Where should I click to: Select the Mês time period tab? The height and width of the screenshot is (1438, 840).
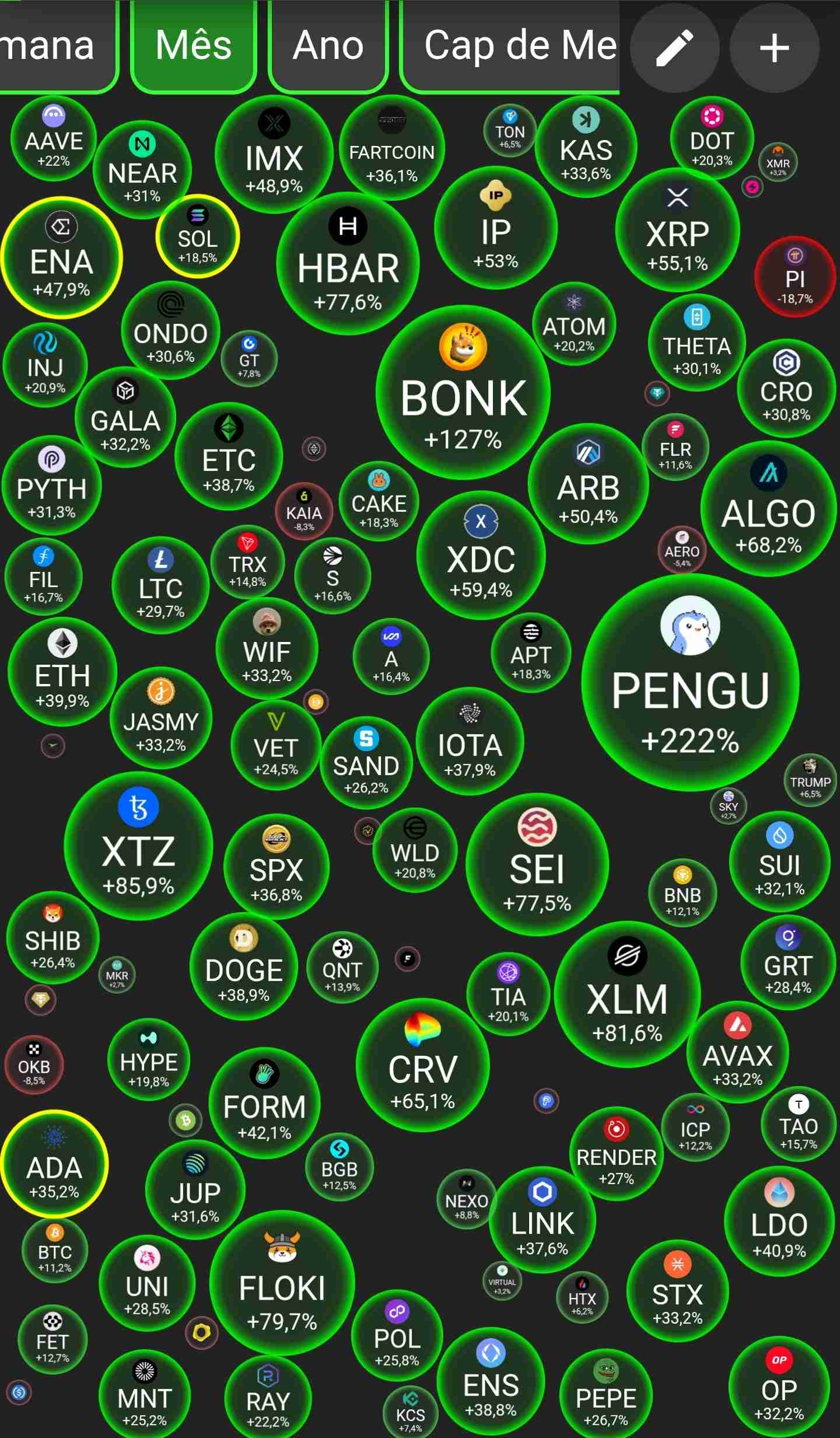point(193,46)
